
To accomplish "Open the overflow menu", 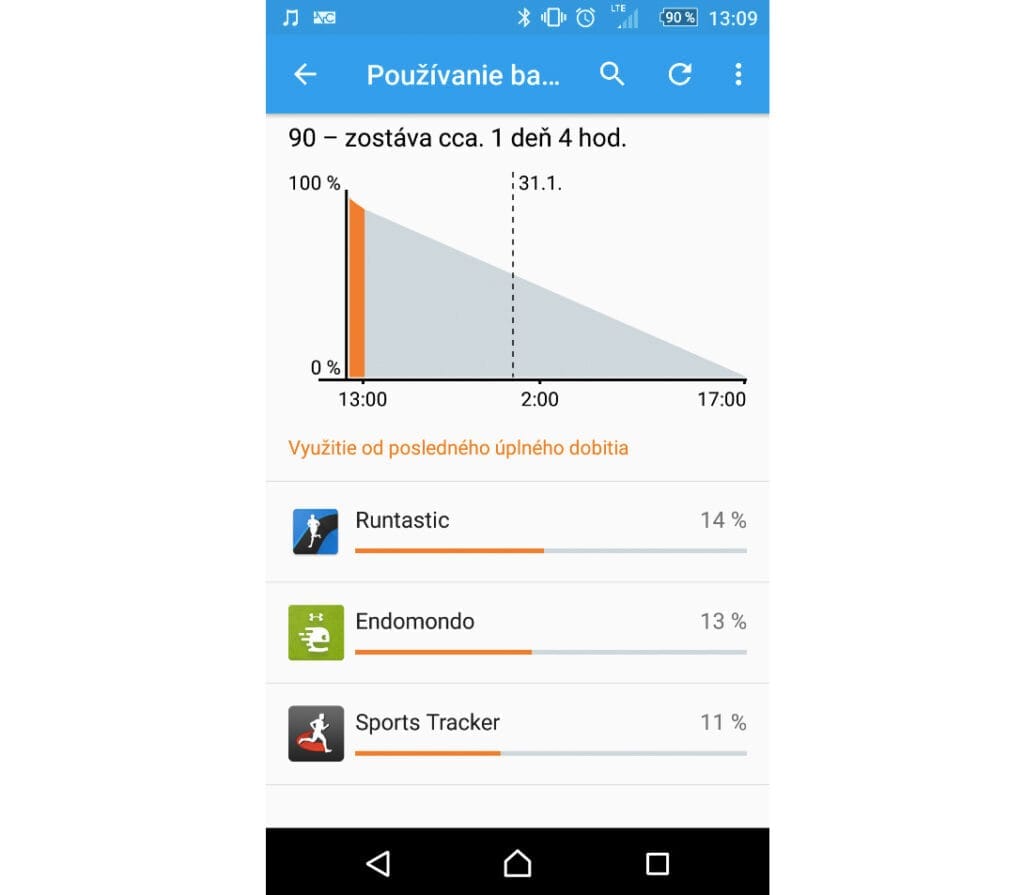I will [x=738, y=75].
